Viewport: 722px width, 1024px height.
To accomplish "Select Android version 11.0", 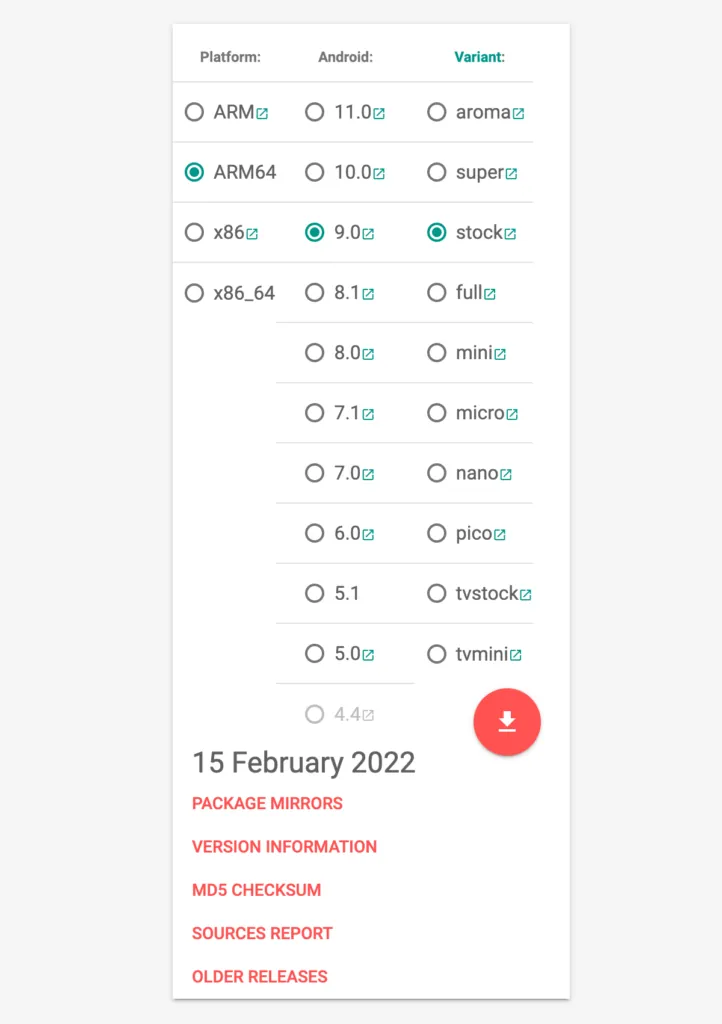I will 315,112.
